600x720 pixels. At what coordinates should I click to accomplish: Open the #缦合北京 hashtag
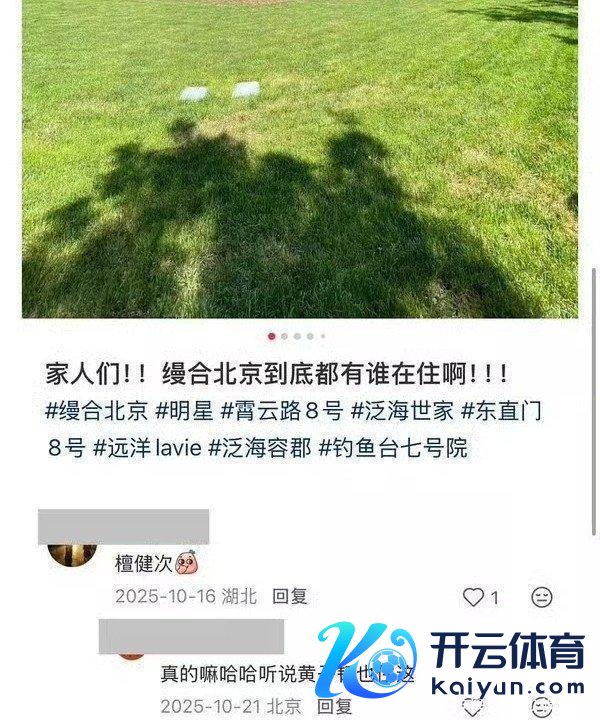click(x=97, y=411)
